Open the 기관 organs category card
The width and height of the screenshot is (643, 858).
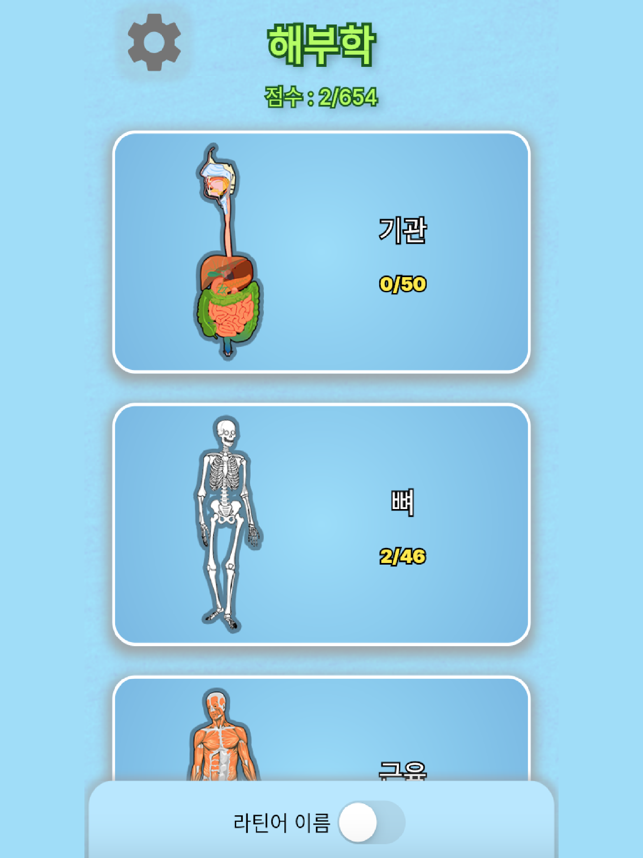(321, 252)
